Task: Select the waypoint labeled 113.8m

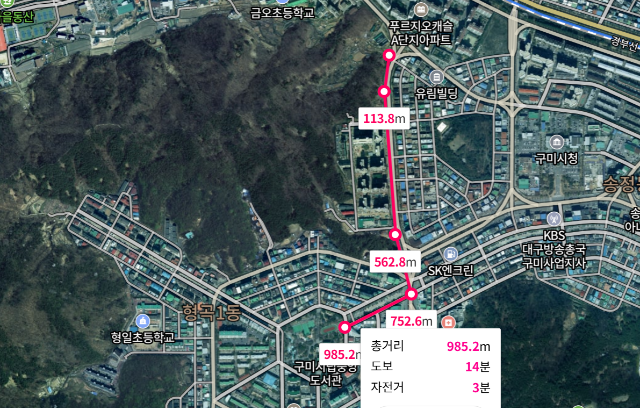Action: pyautogui.click(x=384, y=93)
